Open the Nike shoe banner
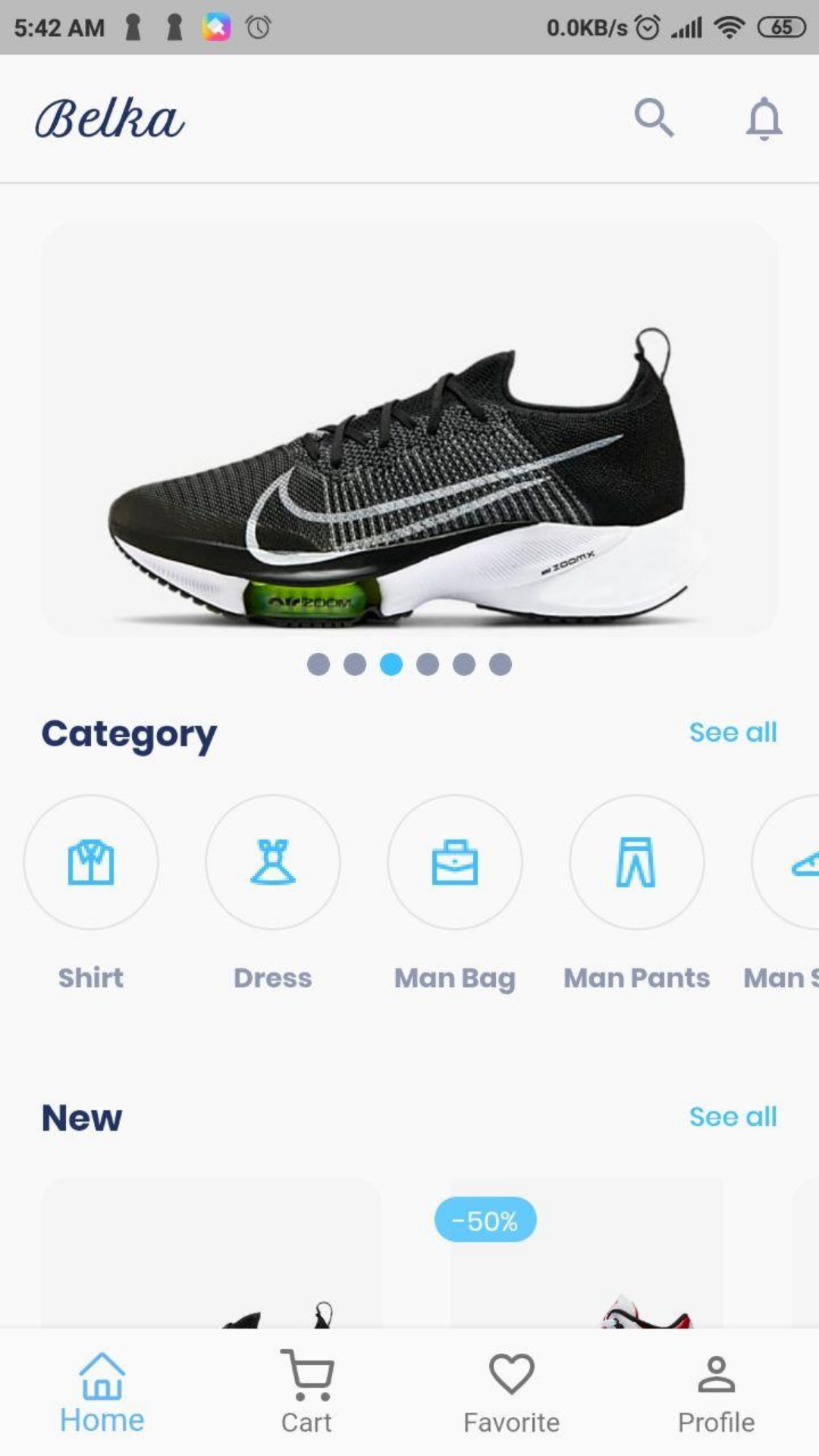The height and width of the screenshot is (1456, 819). (x=409, y=429)
